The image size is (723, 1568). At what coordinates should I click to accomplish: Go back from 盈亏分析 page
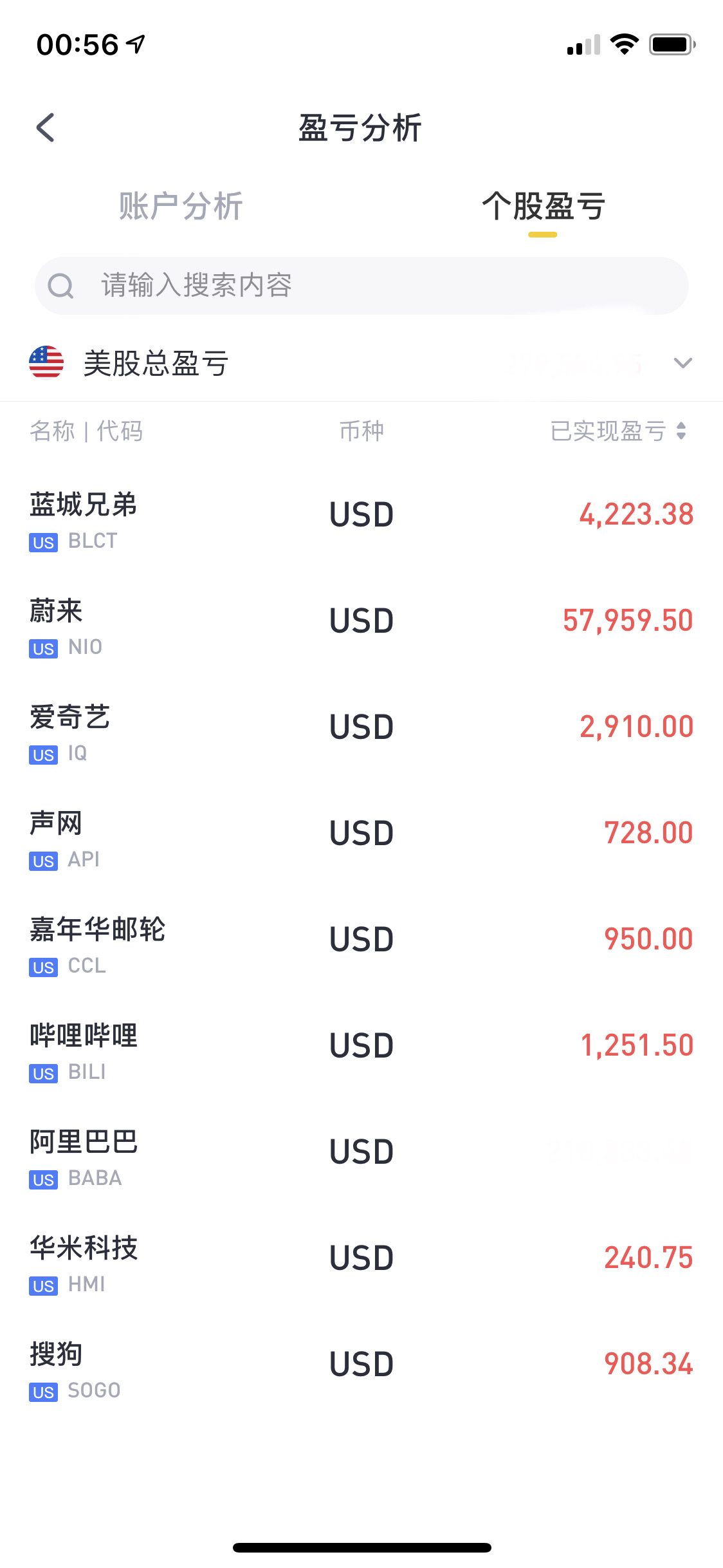pos(46,127)
